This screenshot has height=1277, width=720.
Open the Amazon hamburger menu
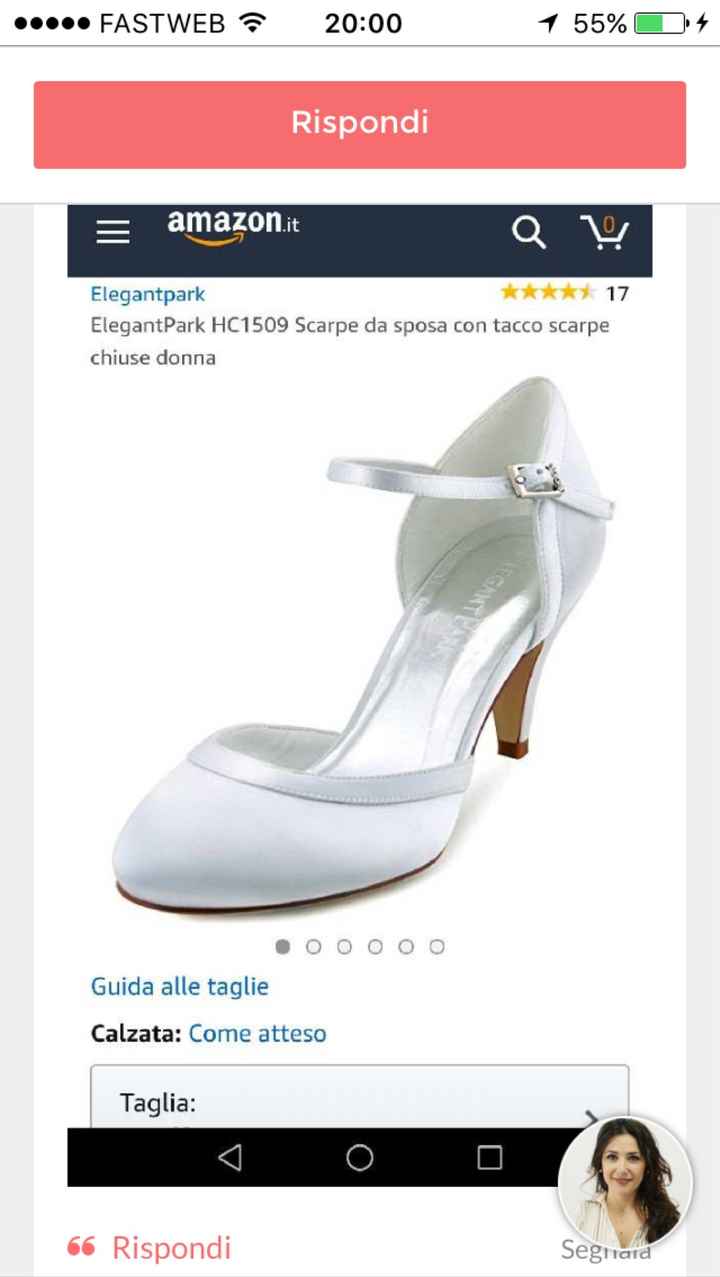pyautogui.click(x=112, y=232)
